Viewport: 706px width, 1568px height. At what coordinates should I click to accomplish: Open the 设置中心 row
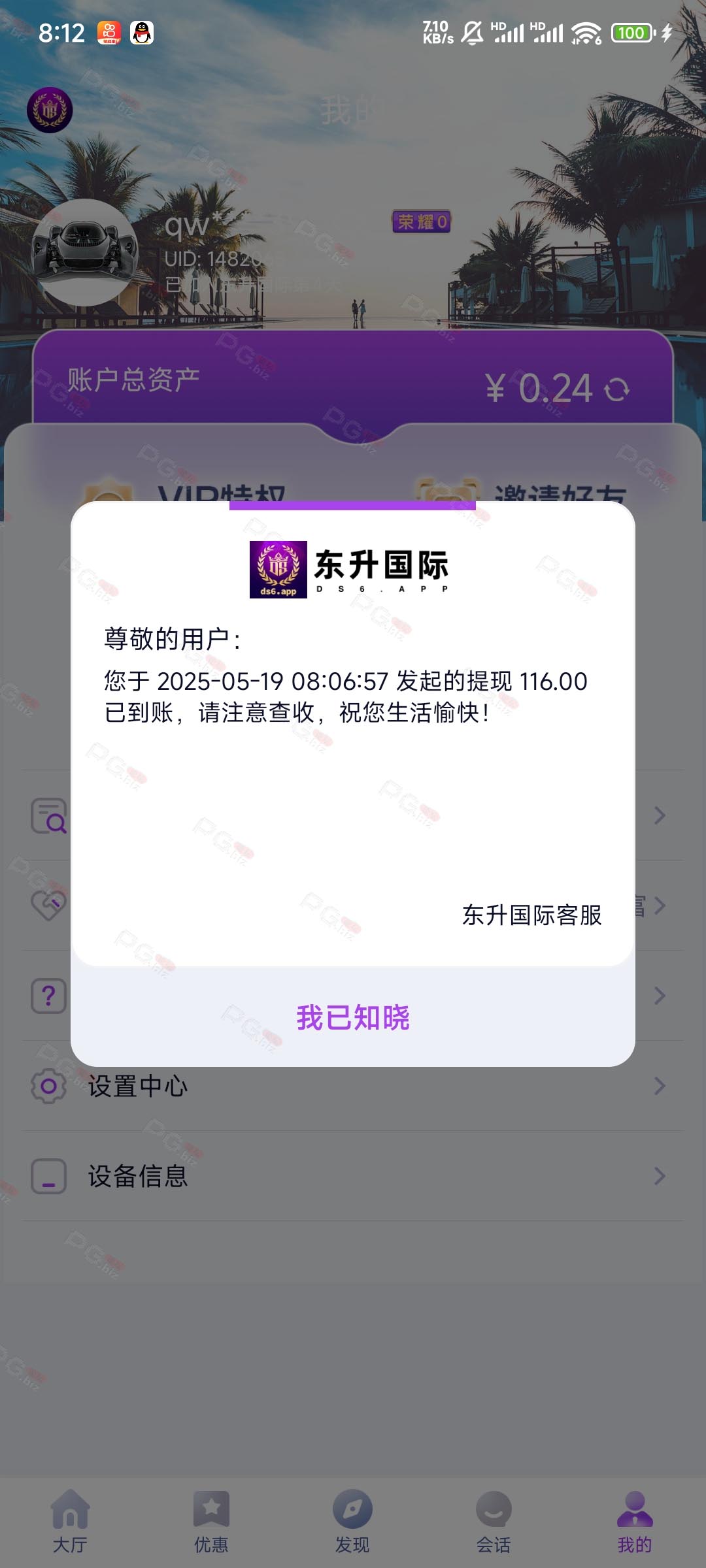(353, 1086)
